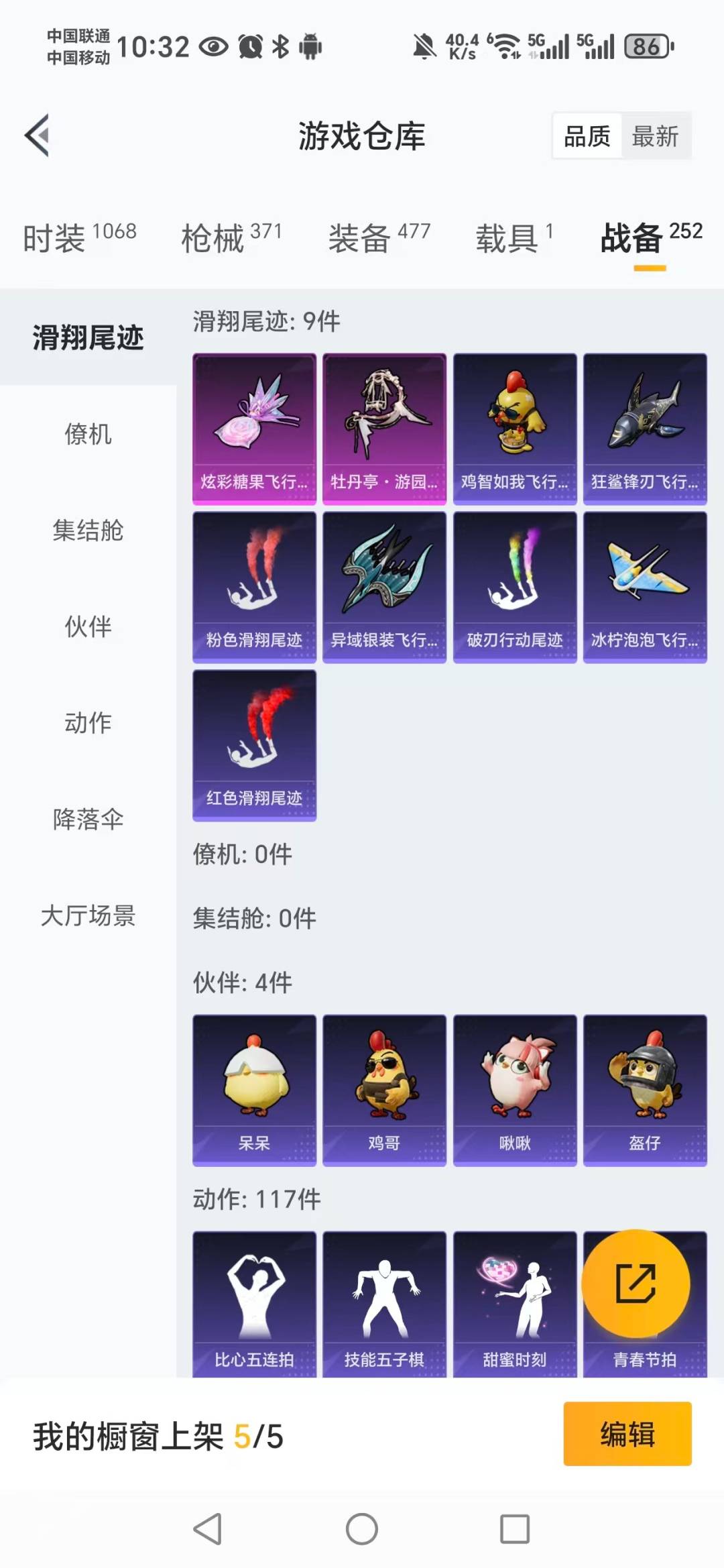
Task: Open the 异域银装飞行 glider item
Action: coord(385,585)
